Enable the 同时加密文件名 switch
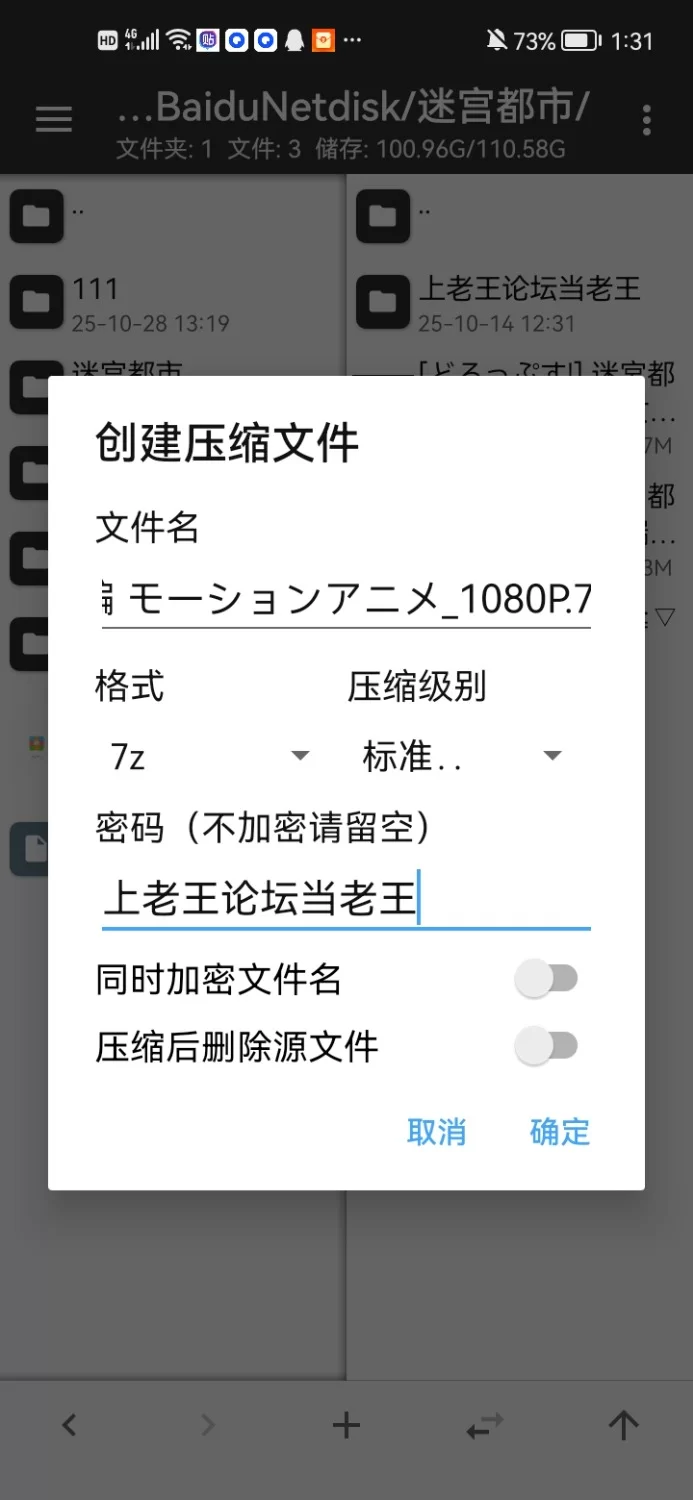This screenshot has height=1500, width=693. coord(546,979)
